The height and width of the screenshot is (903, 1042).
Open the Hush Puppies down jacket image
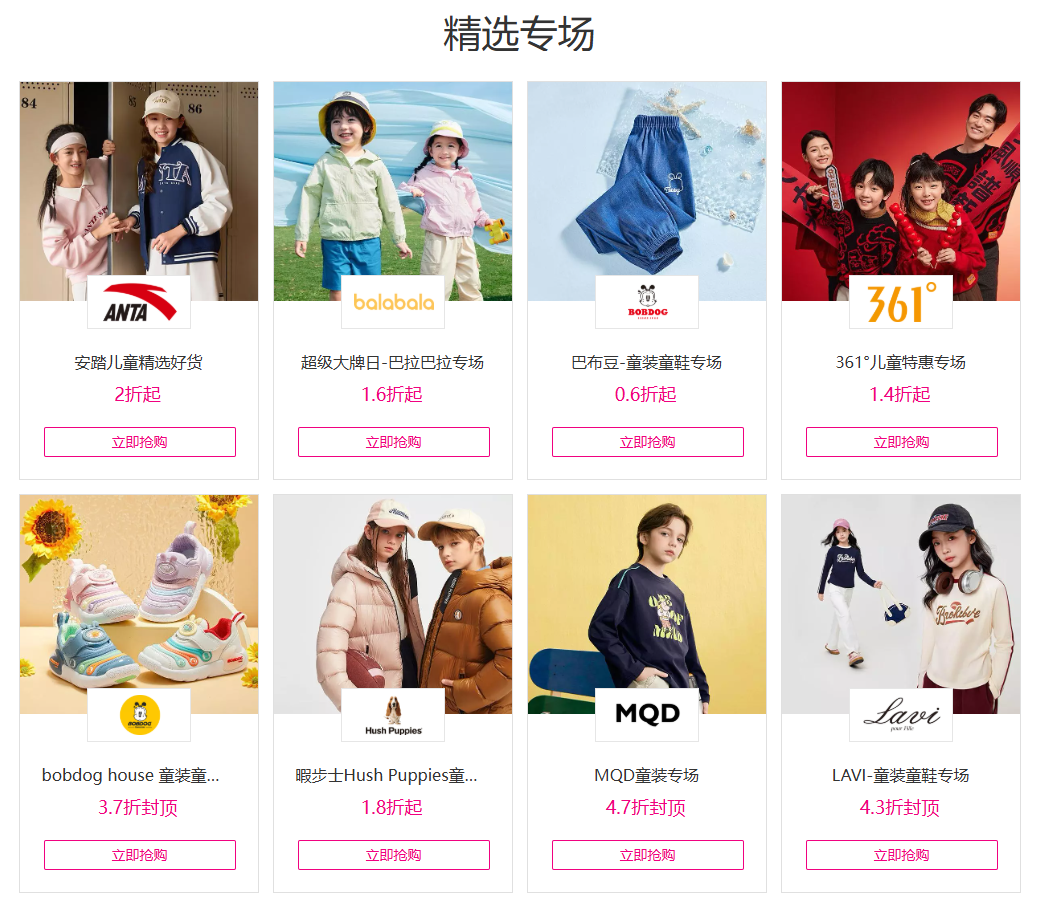click(x=393, y=595)
